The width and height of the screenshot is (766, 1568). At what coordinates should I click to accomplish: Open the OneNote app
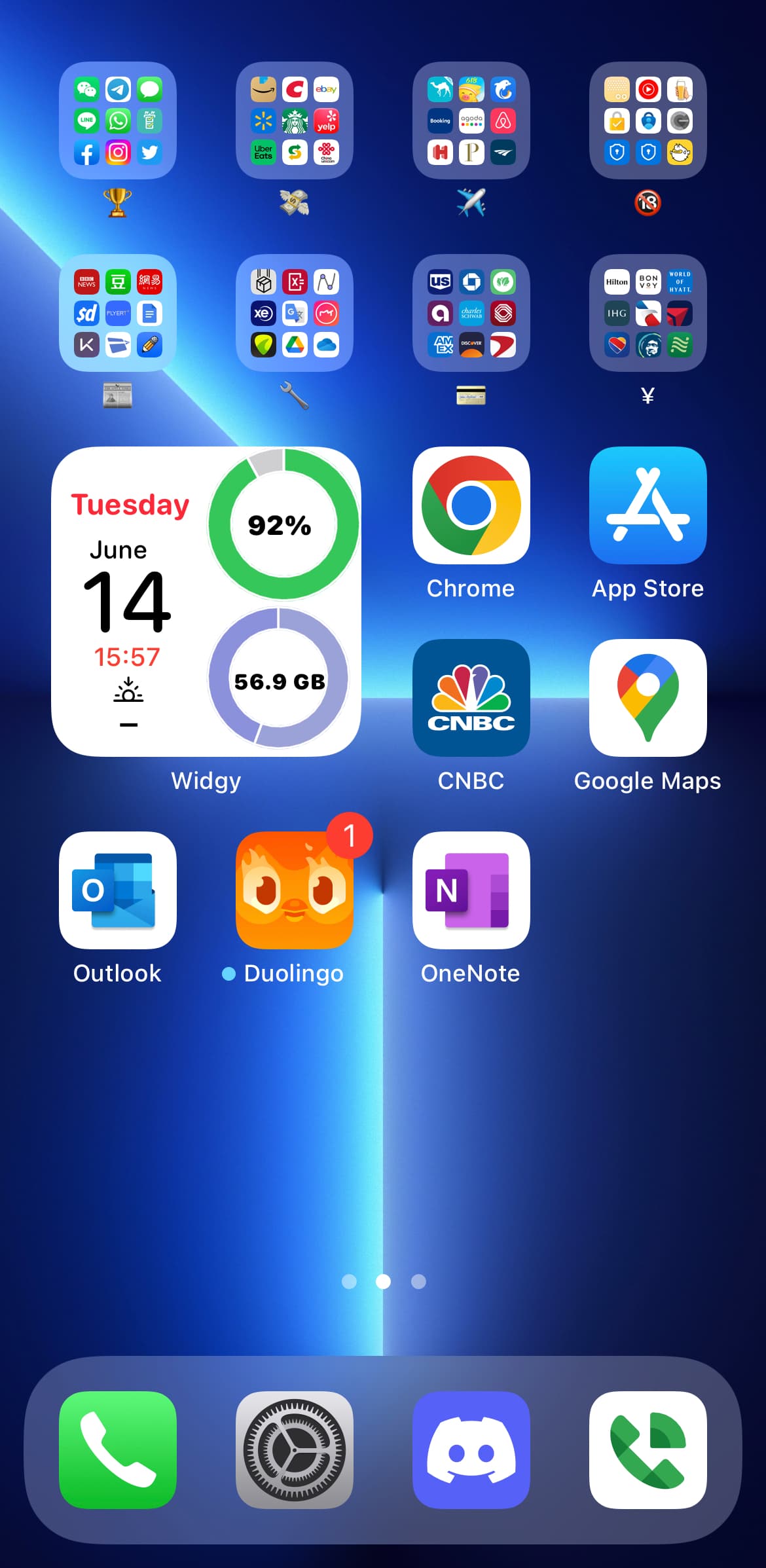[471, 890]
